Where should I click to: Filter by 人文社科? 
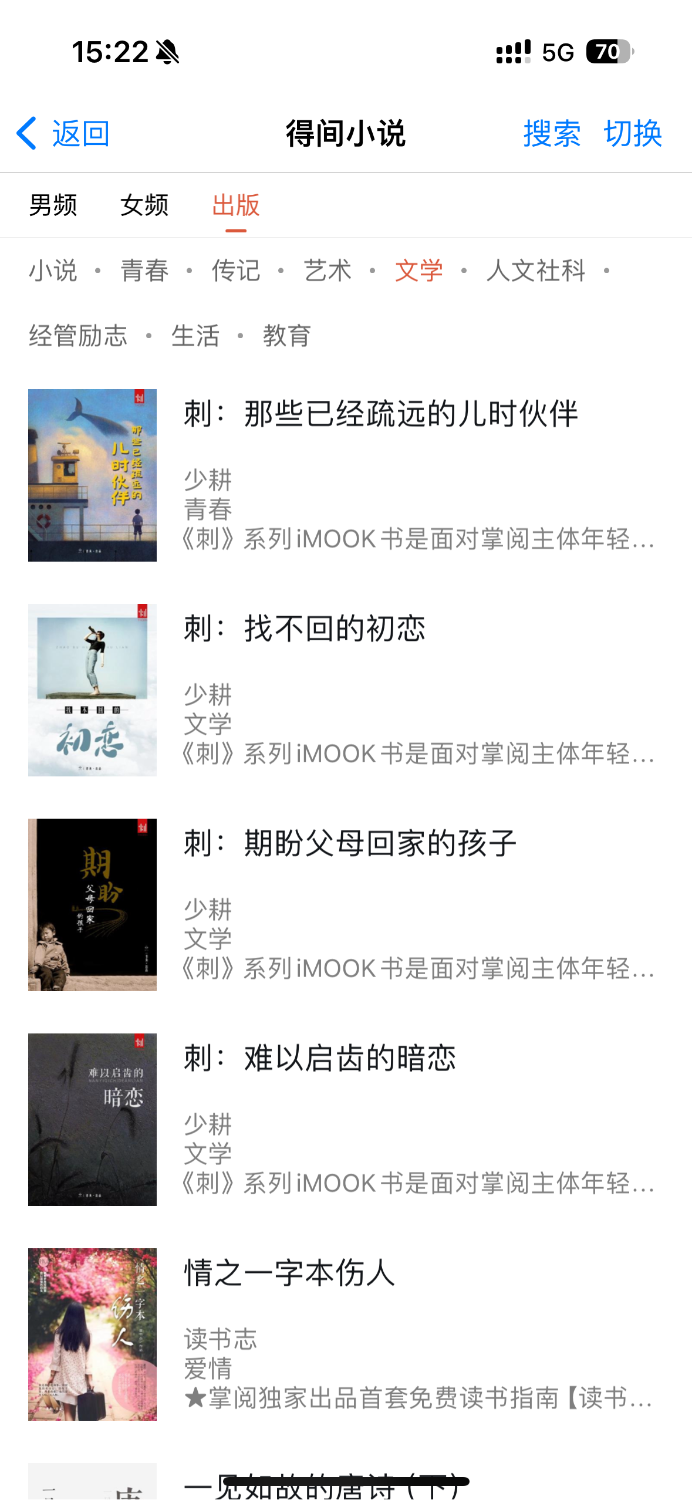[535, 270]
